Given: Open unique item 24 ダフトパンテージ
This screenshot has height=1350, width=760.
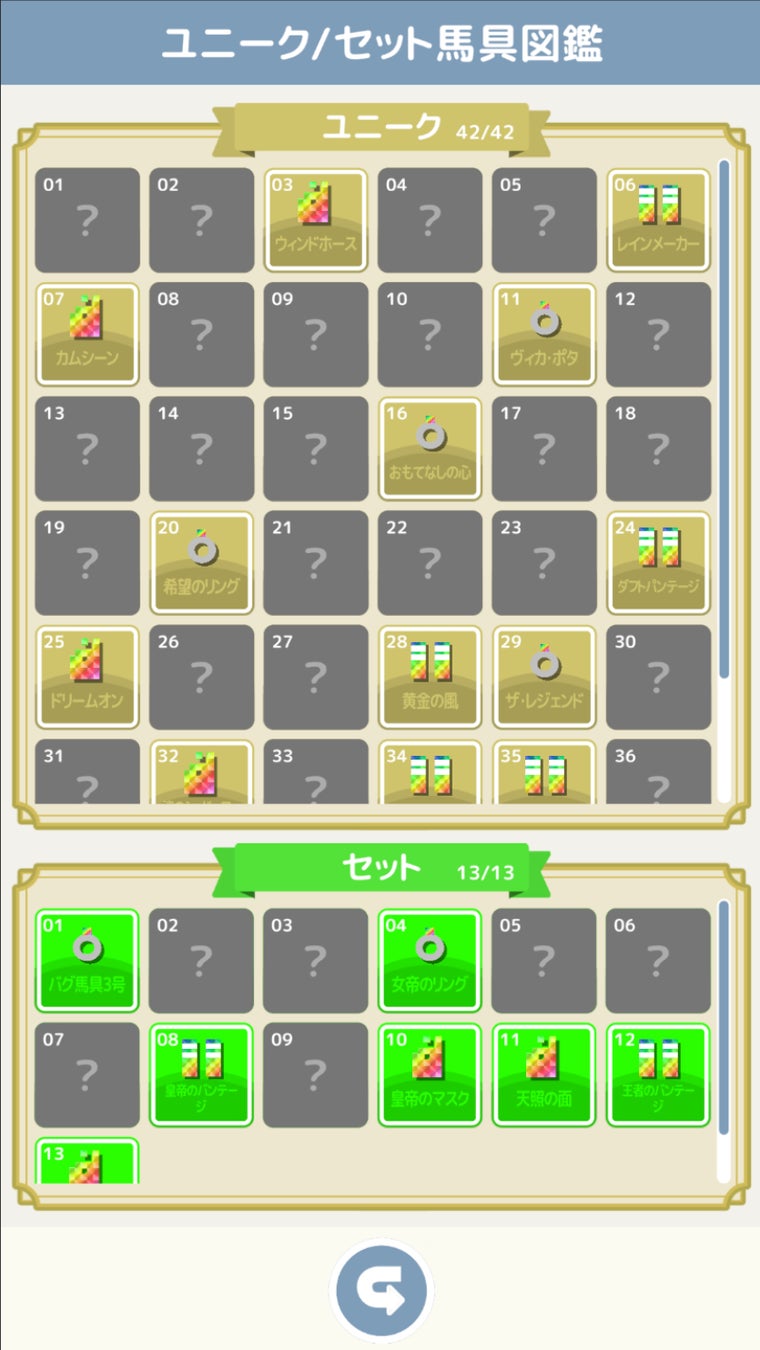Looking at the screenshot, I should tap(658, 562).
